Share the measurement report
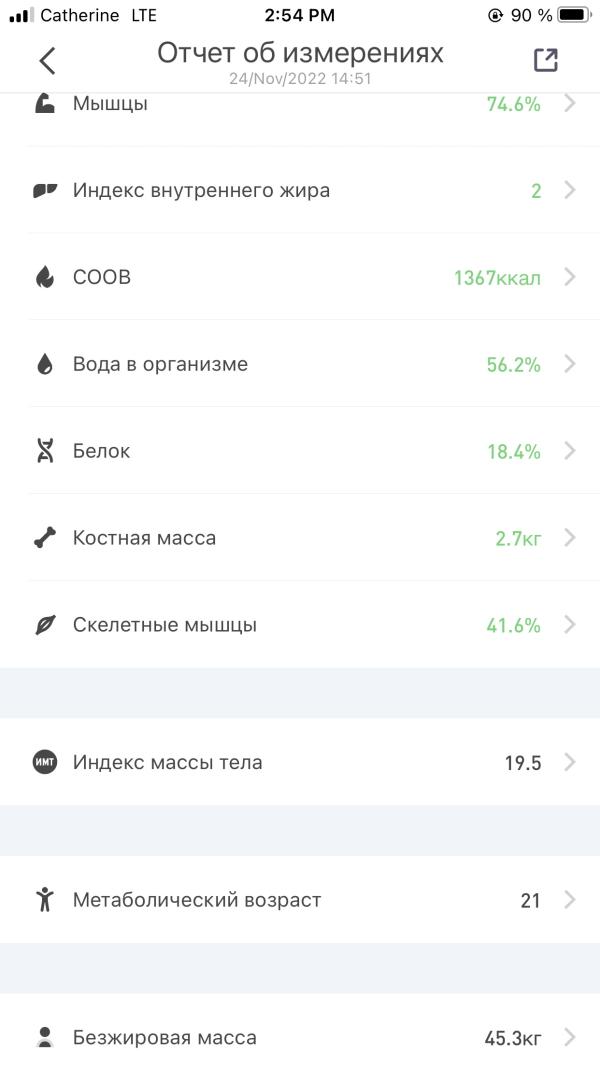Screen dimensions: 600x1066 [x=545, y=60]
